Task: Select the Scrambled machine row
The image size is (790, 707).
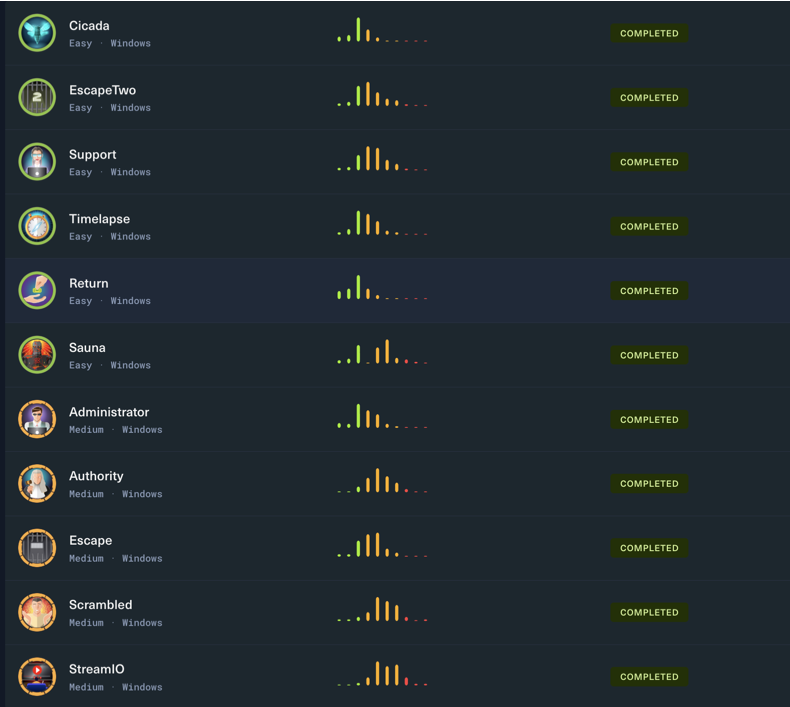Action: click(100, 605)
